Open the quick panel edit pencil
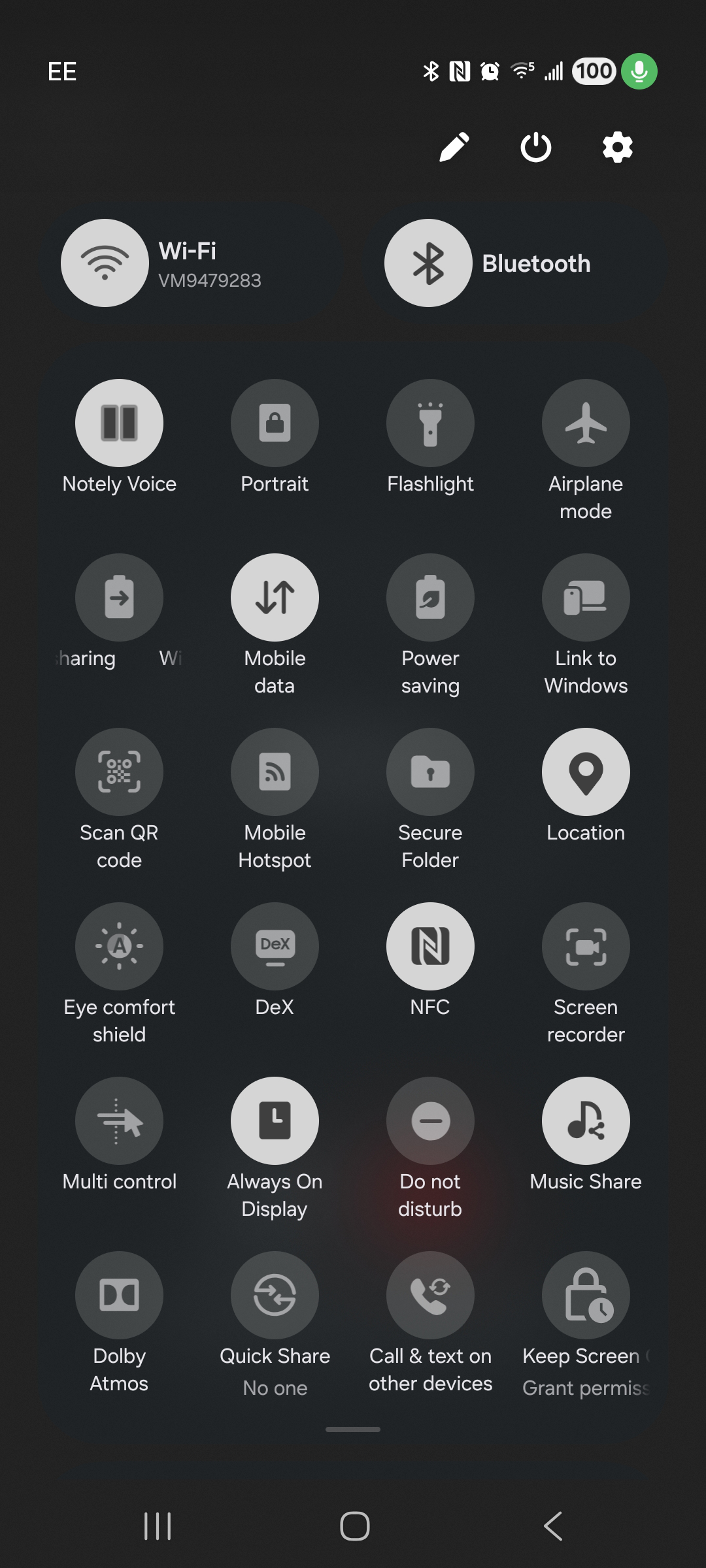The image size is (706, 1568). click(x=454, y=147)
